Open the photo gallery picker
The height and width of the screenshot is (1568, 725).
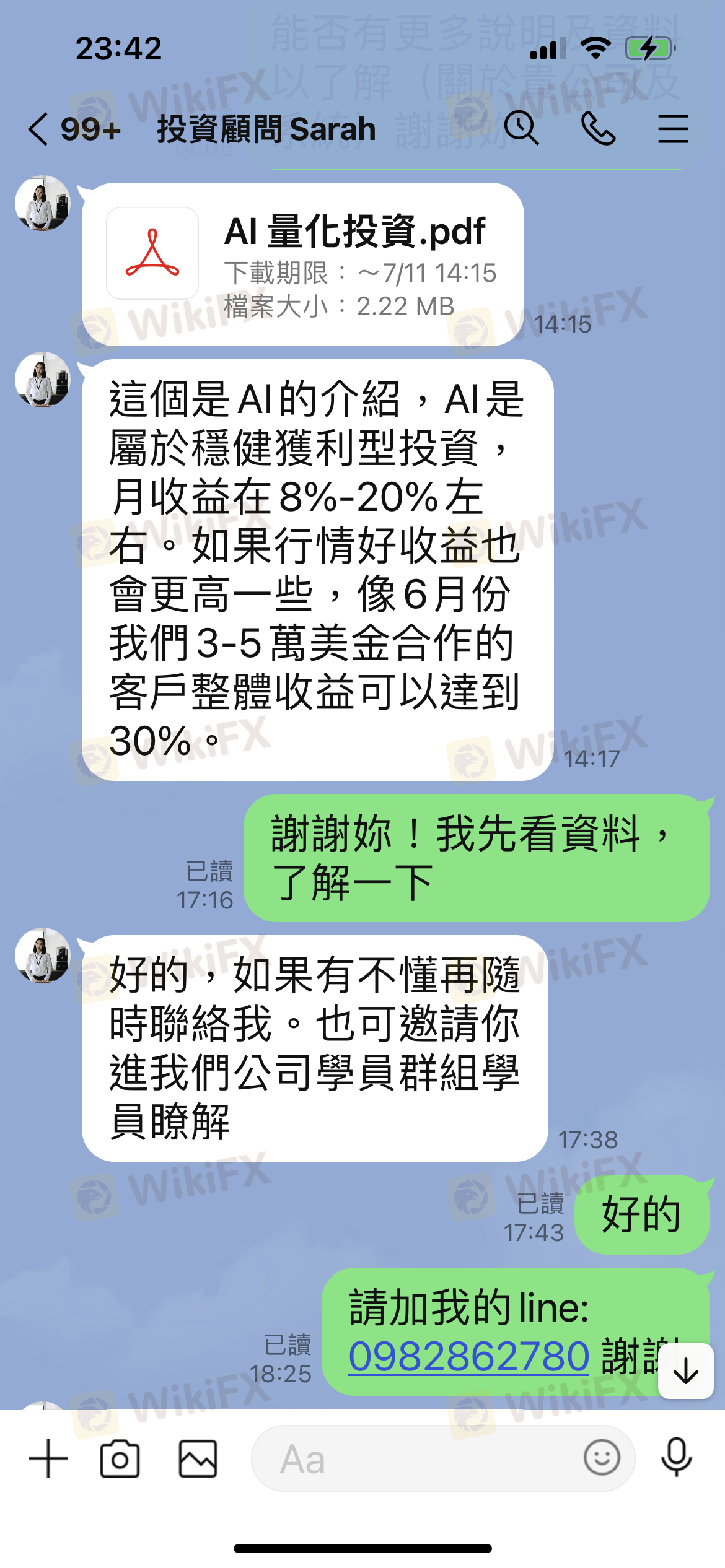point(198,1458)
